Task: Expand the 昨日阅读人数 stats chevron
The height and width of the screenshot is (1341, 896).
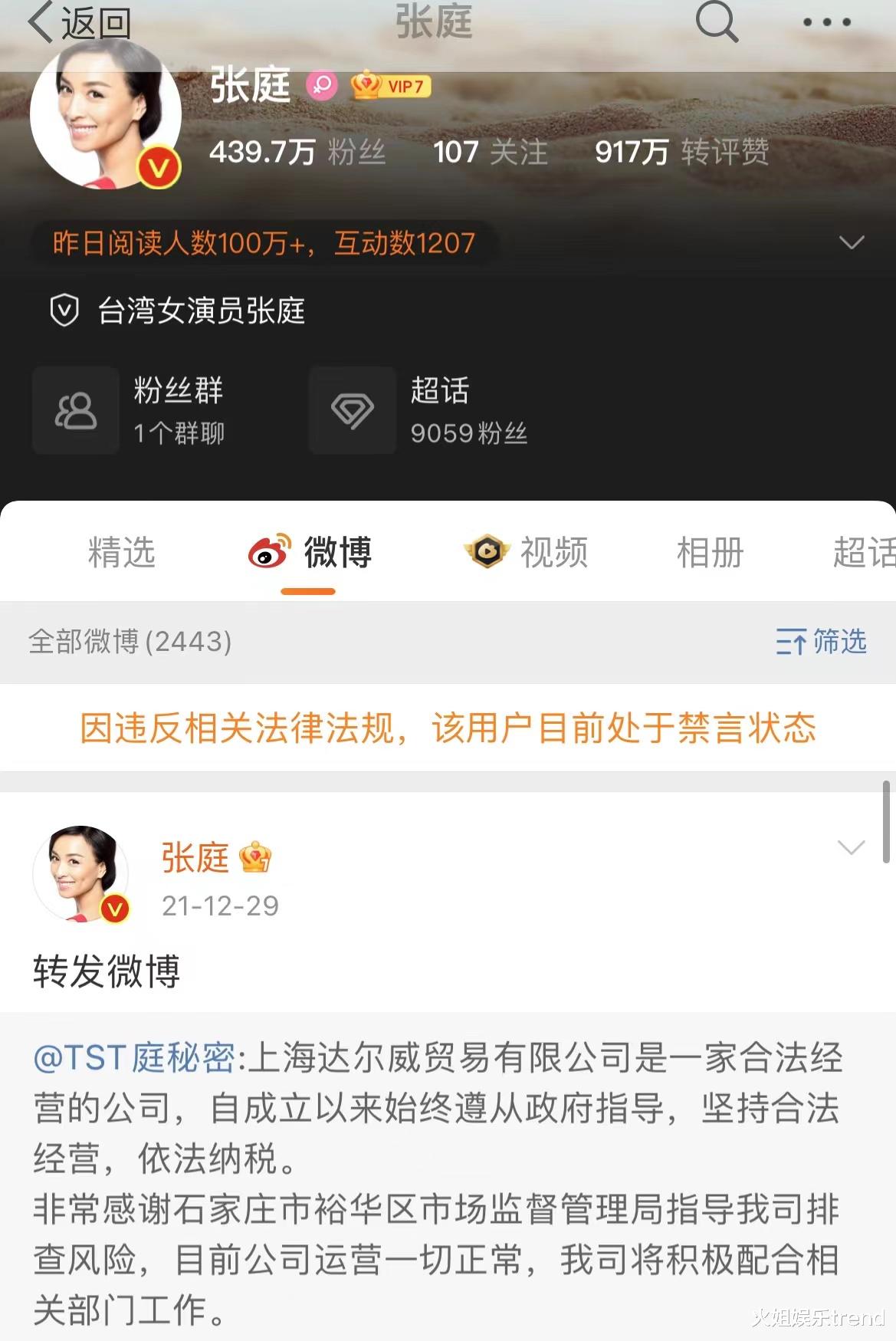Action: (x=851, y=243)
